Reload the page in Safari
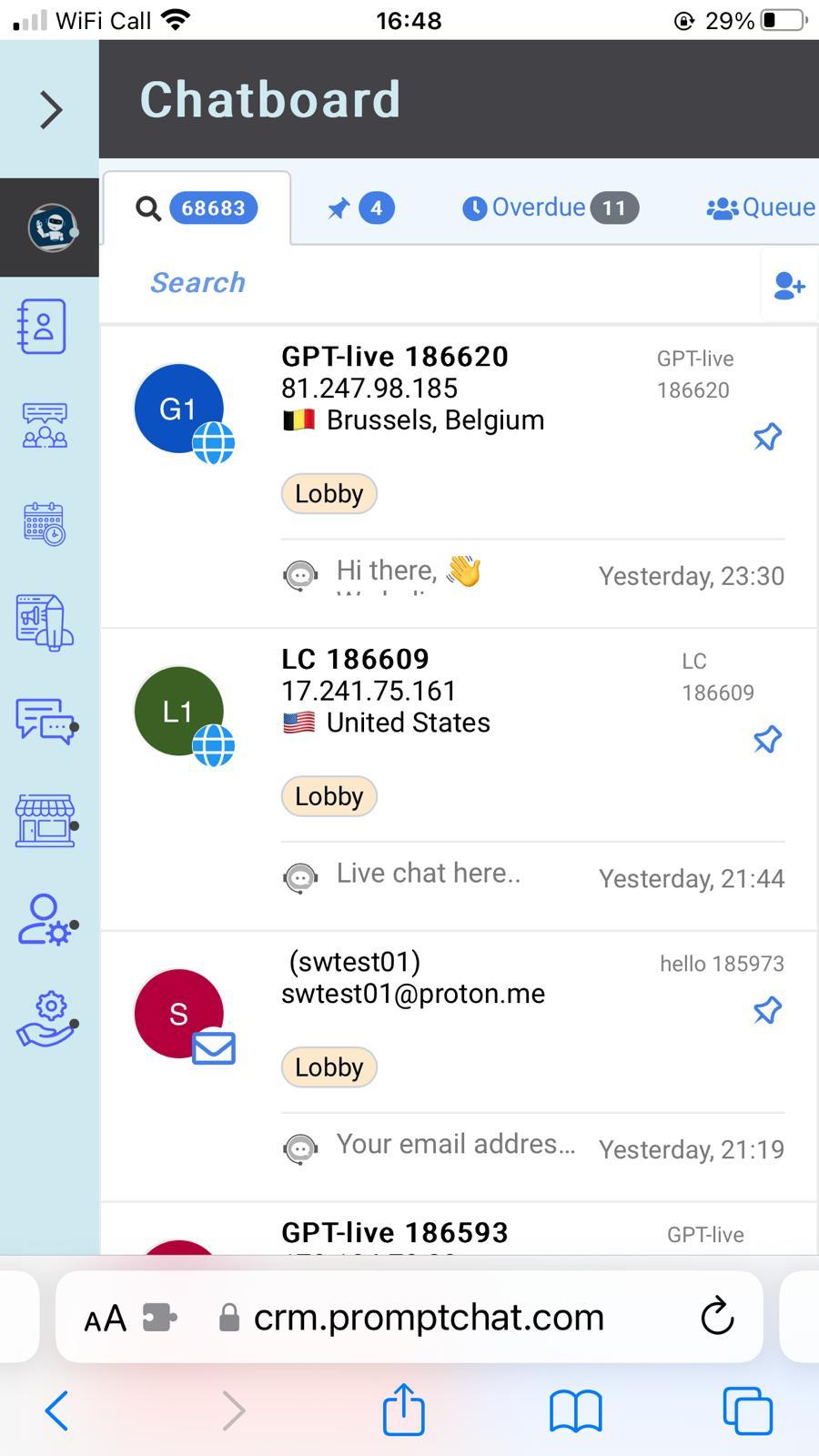This screenshot has width=819, height=1456. [717, 1317]
